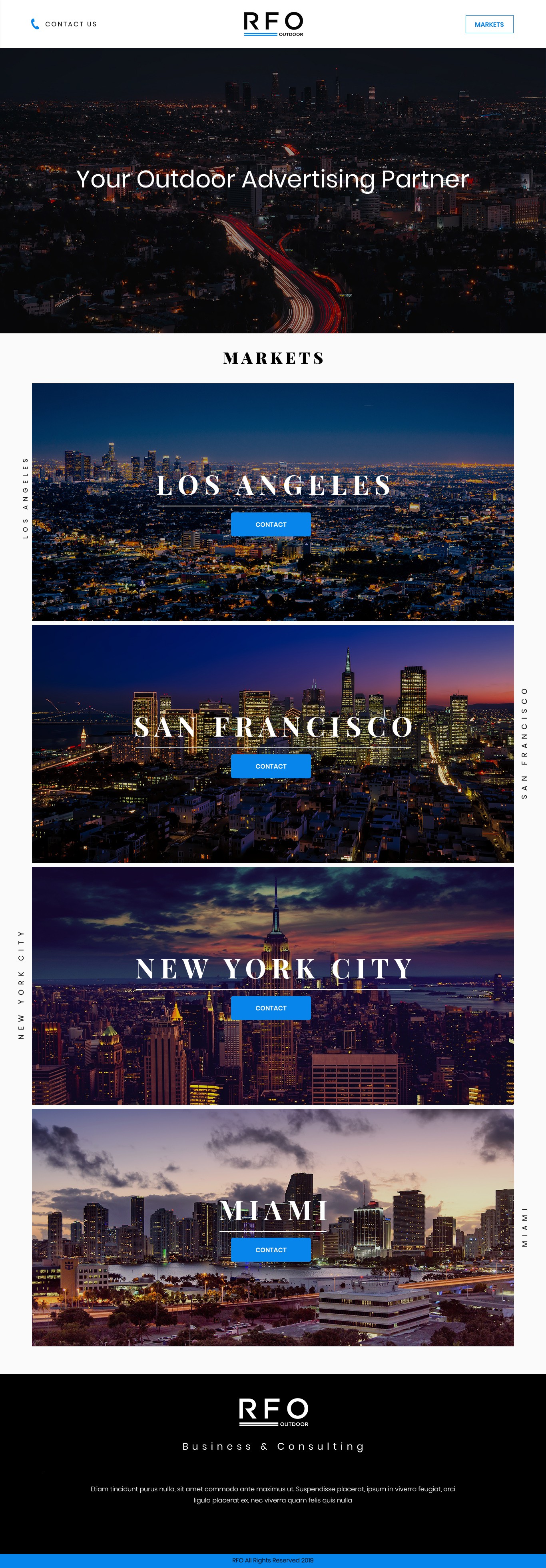Screen dimensions: 546x1568
Task: Select Contact for New York City
Action: tap(270, 1007)
